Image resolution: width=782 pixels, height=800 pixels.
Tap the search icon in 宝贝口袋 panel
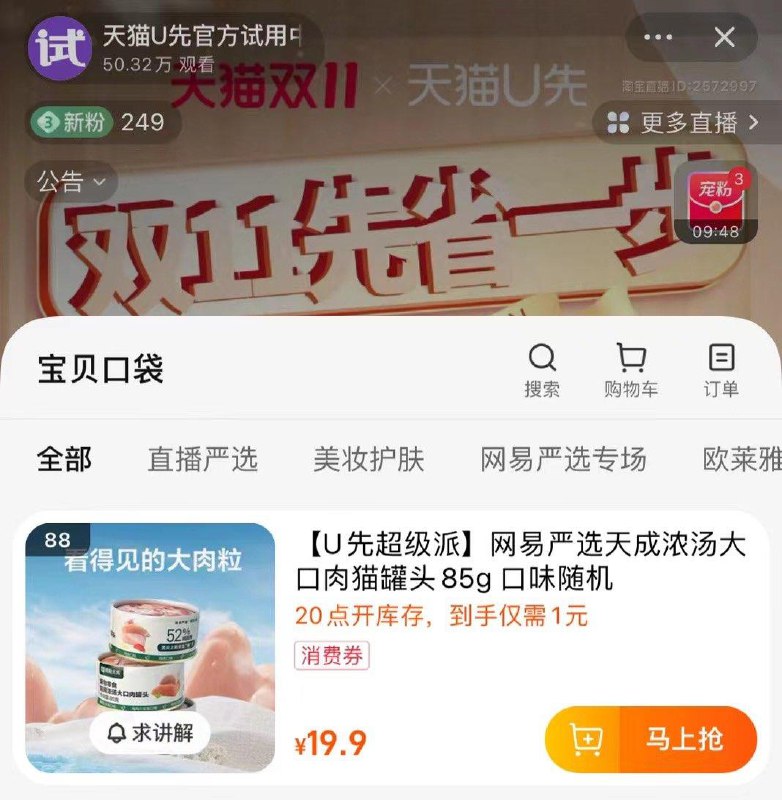(x=543, y=357)
